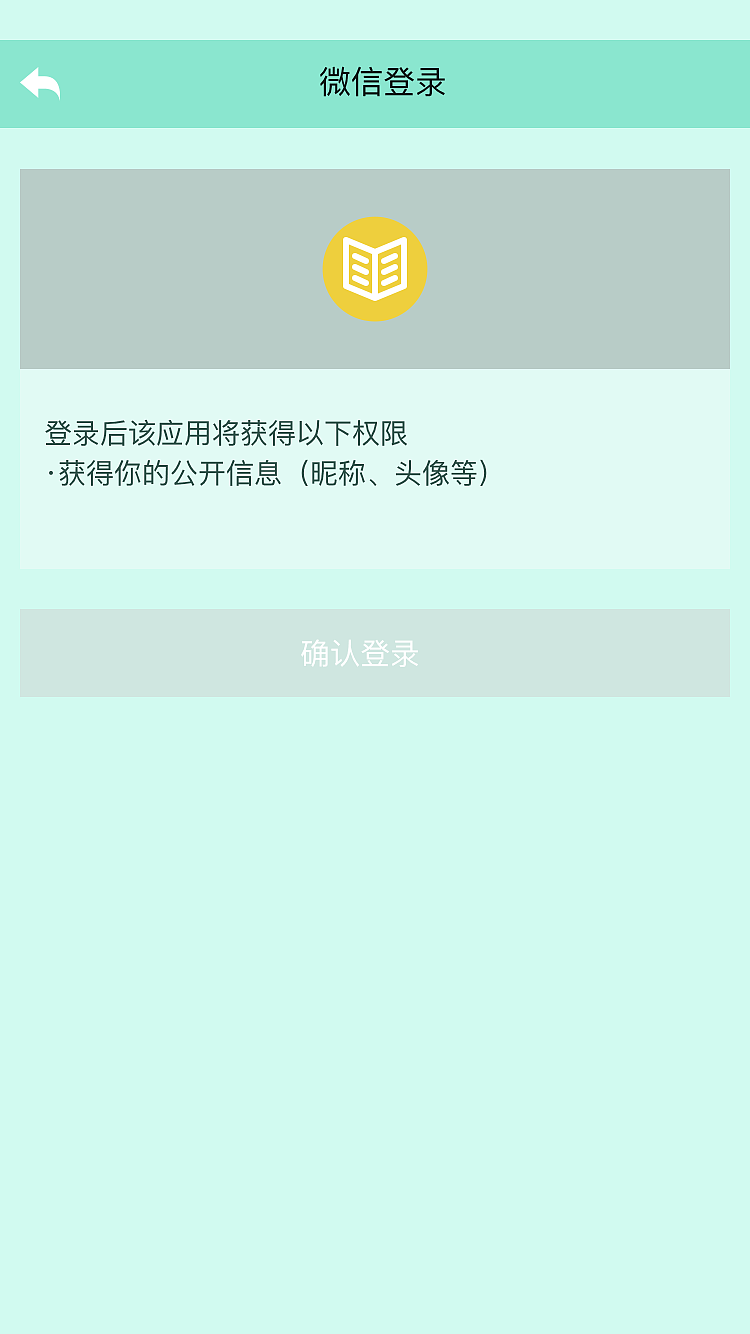Viewport: 750px width, 1334px height.
Task: Tap the light green background area
Action: coord(375,1000)
